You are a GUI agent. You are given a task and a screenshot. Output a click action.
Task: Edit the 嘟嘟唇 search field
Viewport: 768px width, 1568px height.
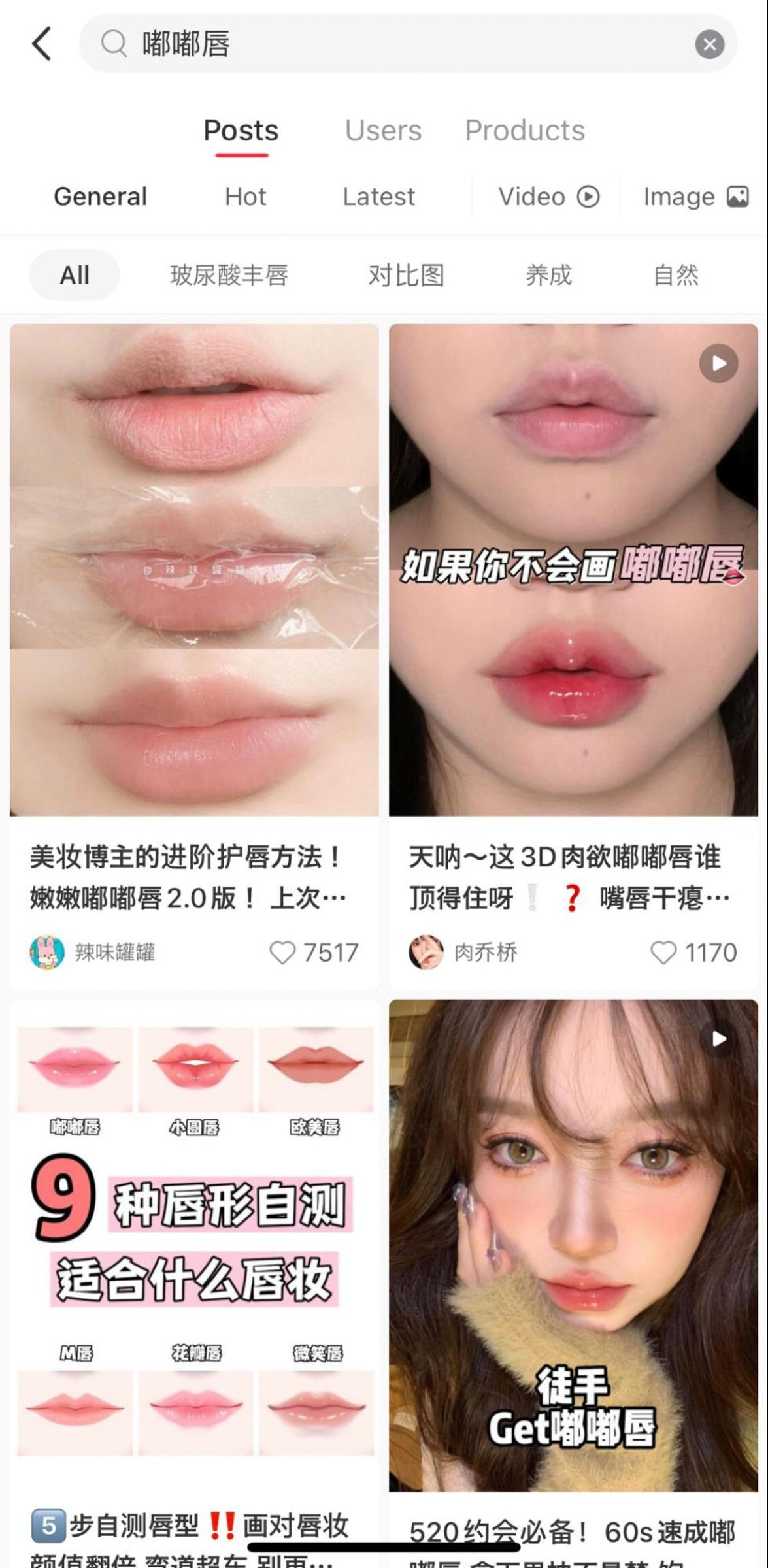click(392, 44)
